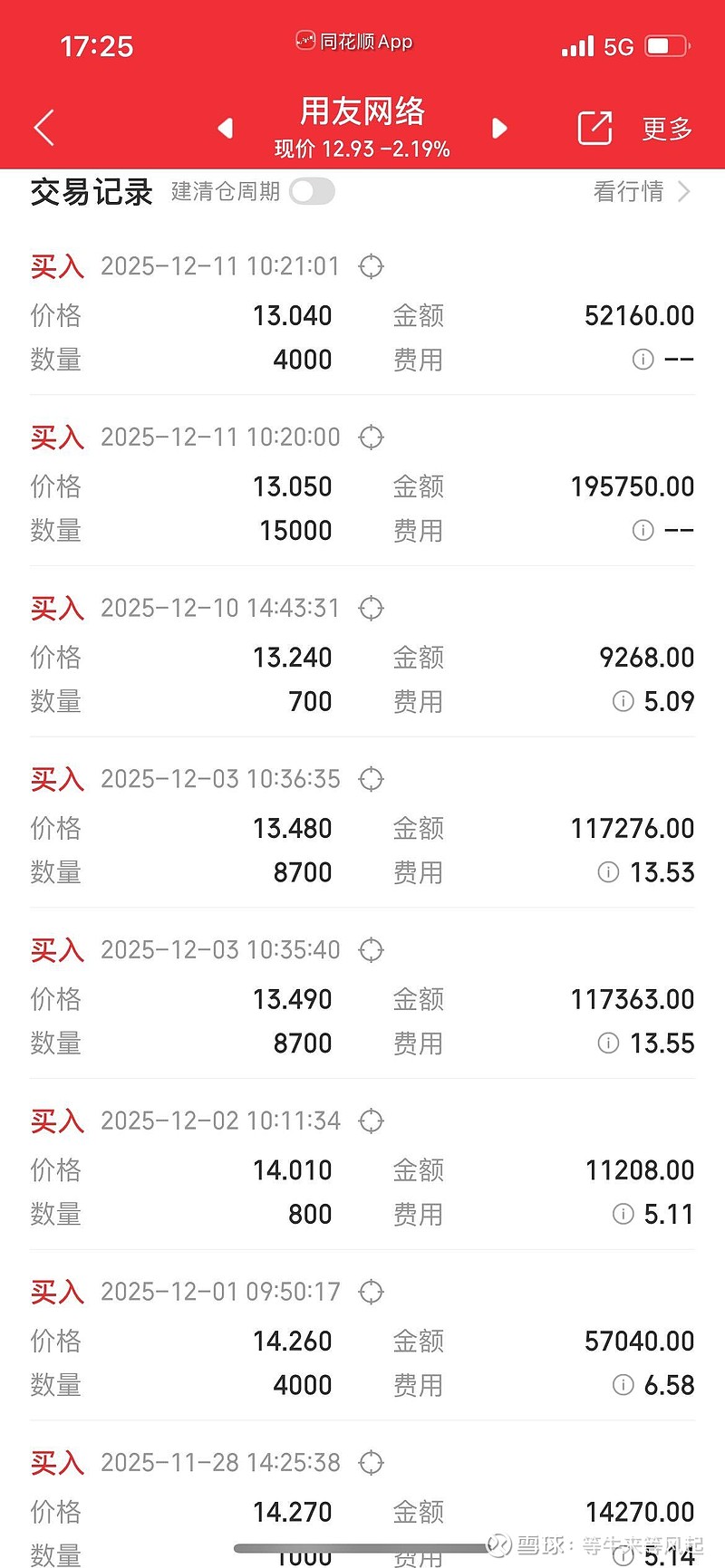Viewport: 725px width, 1568px height.
Task: Share this trade record page
Action: click(594, 129)
